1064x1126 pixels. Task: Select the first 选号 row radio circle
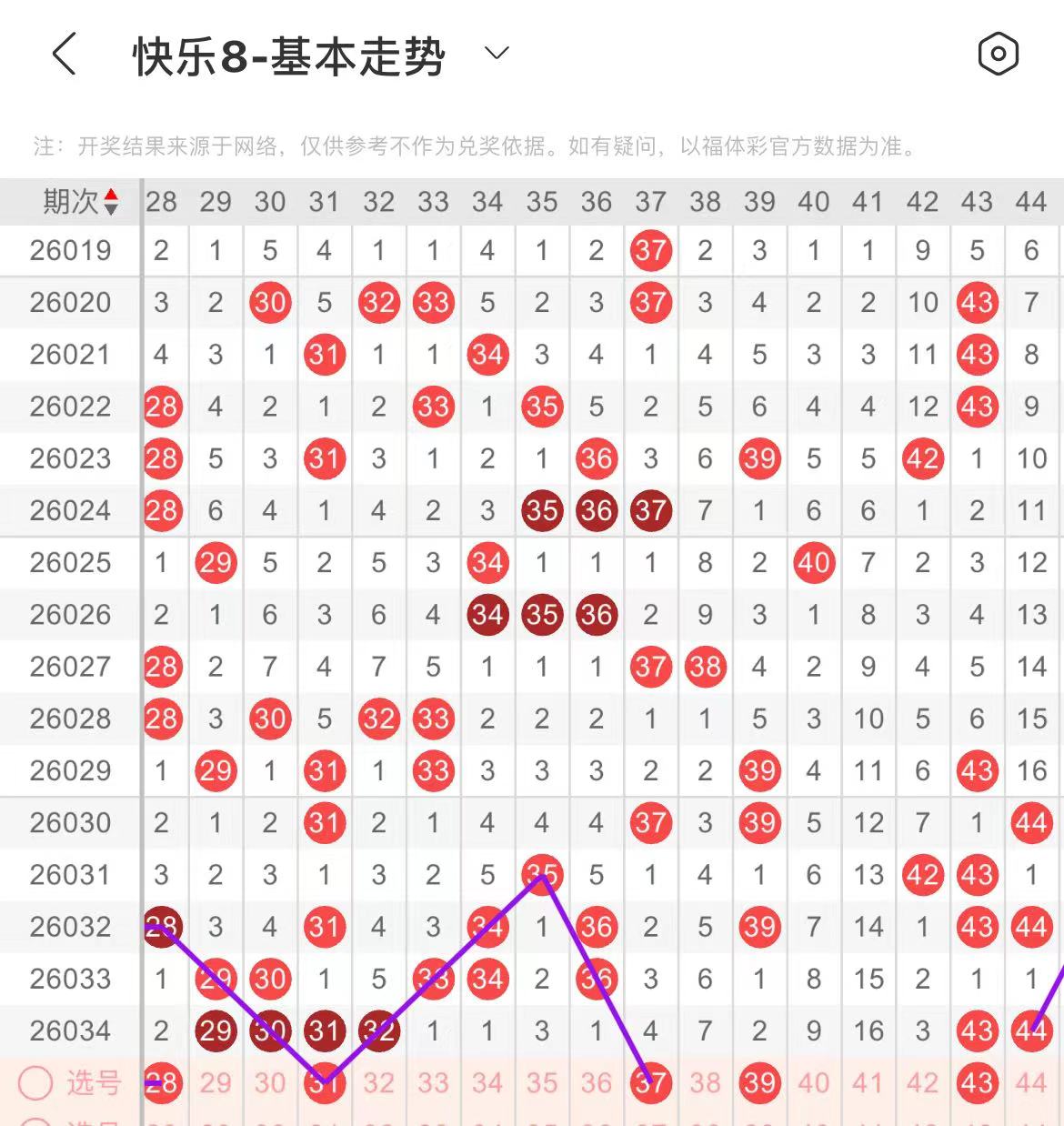[36, 1082]
